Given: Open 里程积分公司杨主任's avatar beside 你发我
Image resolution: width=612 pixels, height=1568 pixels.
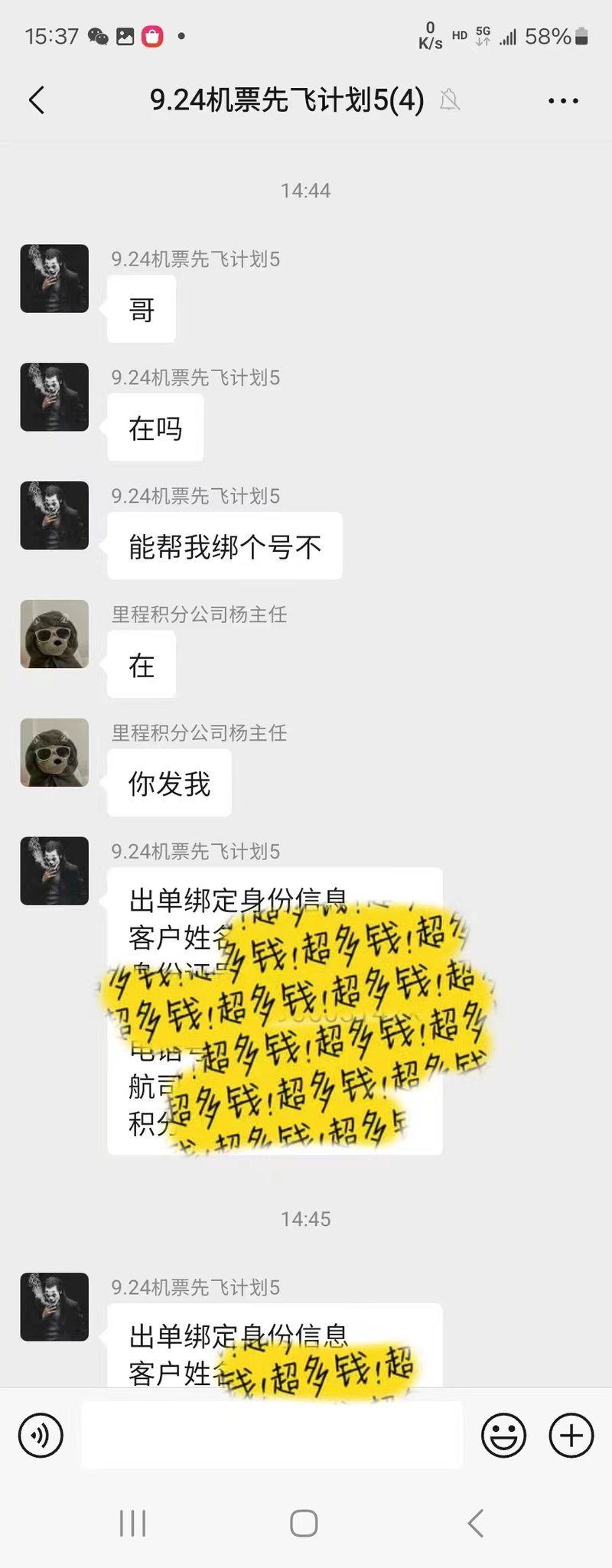Looking at the screenshot, I should tap(54, 752).
